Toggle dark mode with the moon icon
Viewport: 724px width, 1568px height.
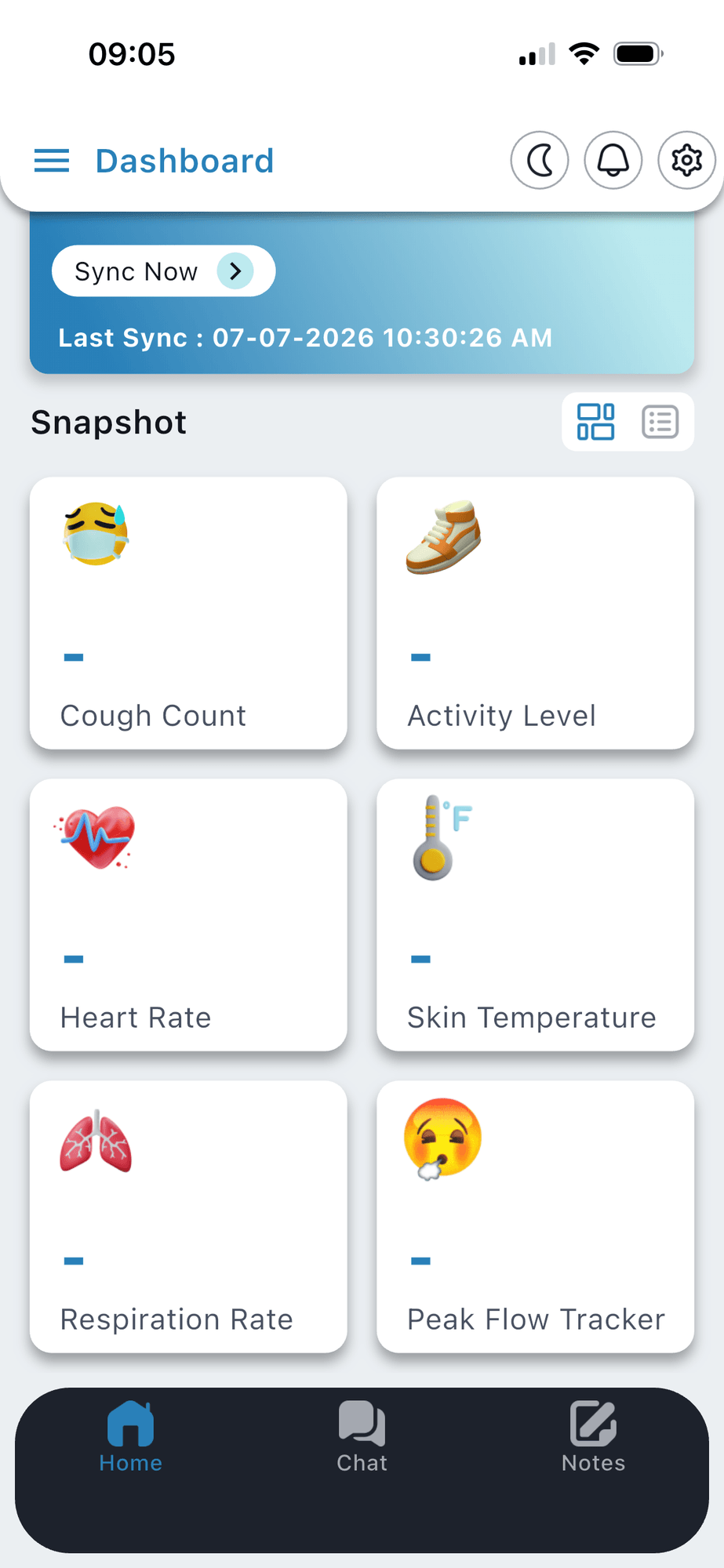(x=540, y=161)
